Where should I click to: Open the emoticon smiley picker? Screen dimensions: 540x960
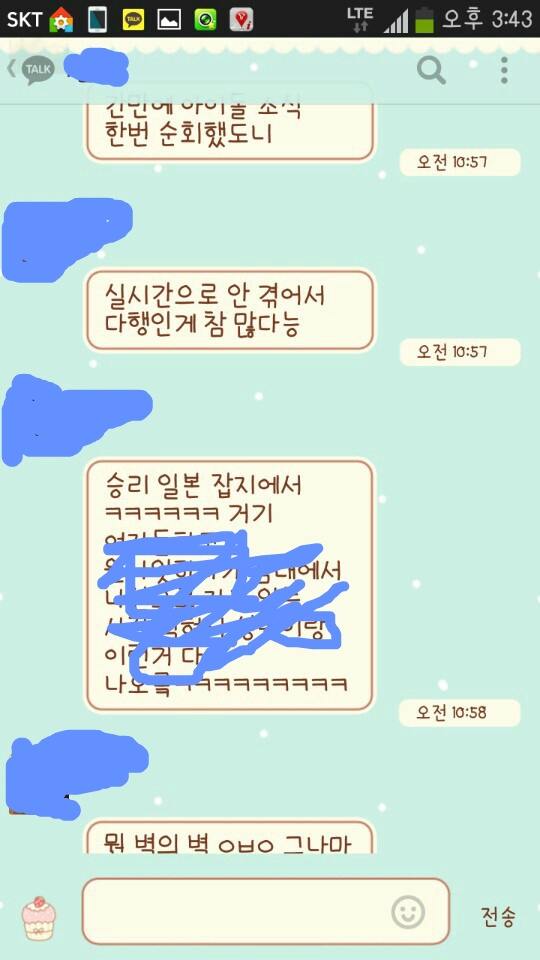[x=408, y=912]
